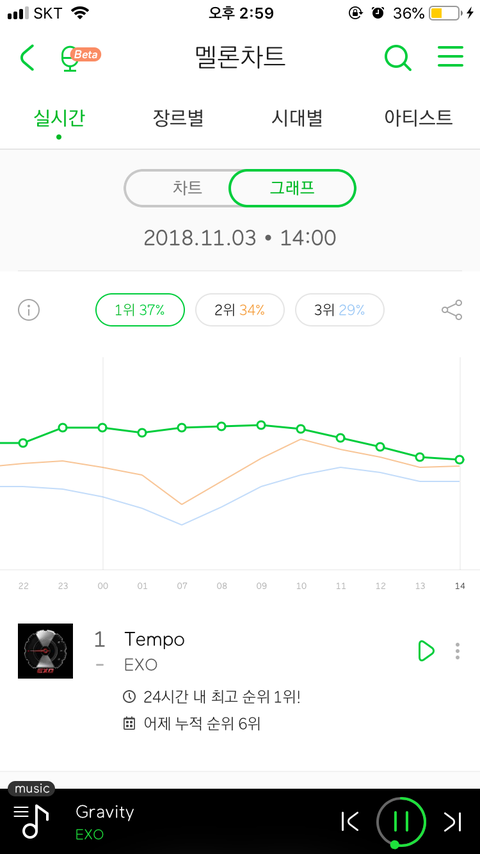Open the search magnifier
This screenshot has height=854, width=480.
pos(398,57)
